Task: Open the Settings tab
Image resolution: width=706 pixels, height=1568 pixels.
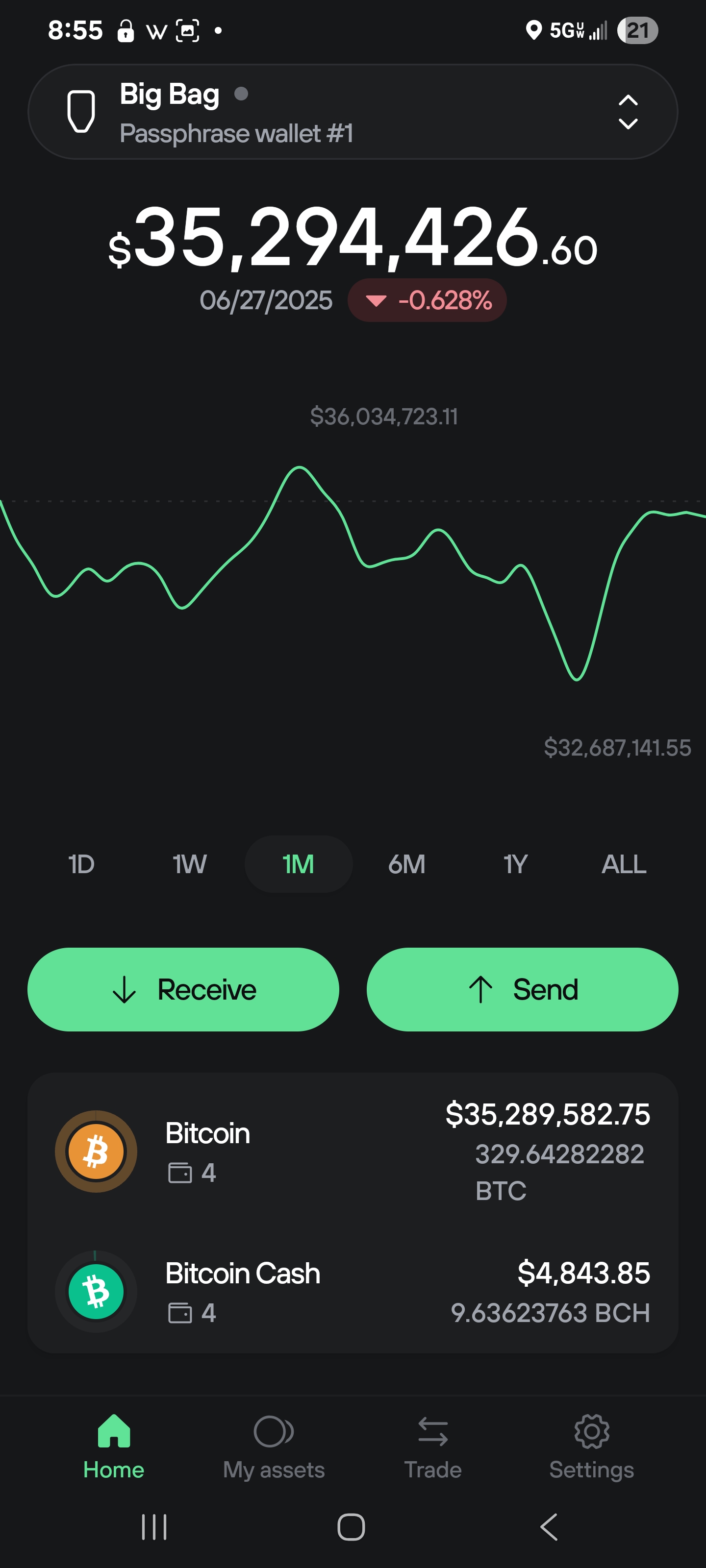Action: click(591, 1448)
